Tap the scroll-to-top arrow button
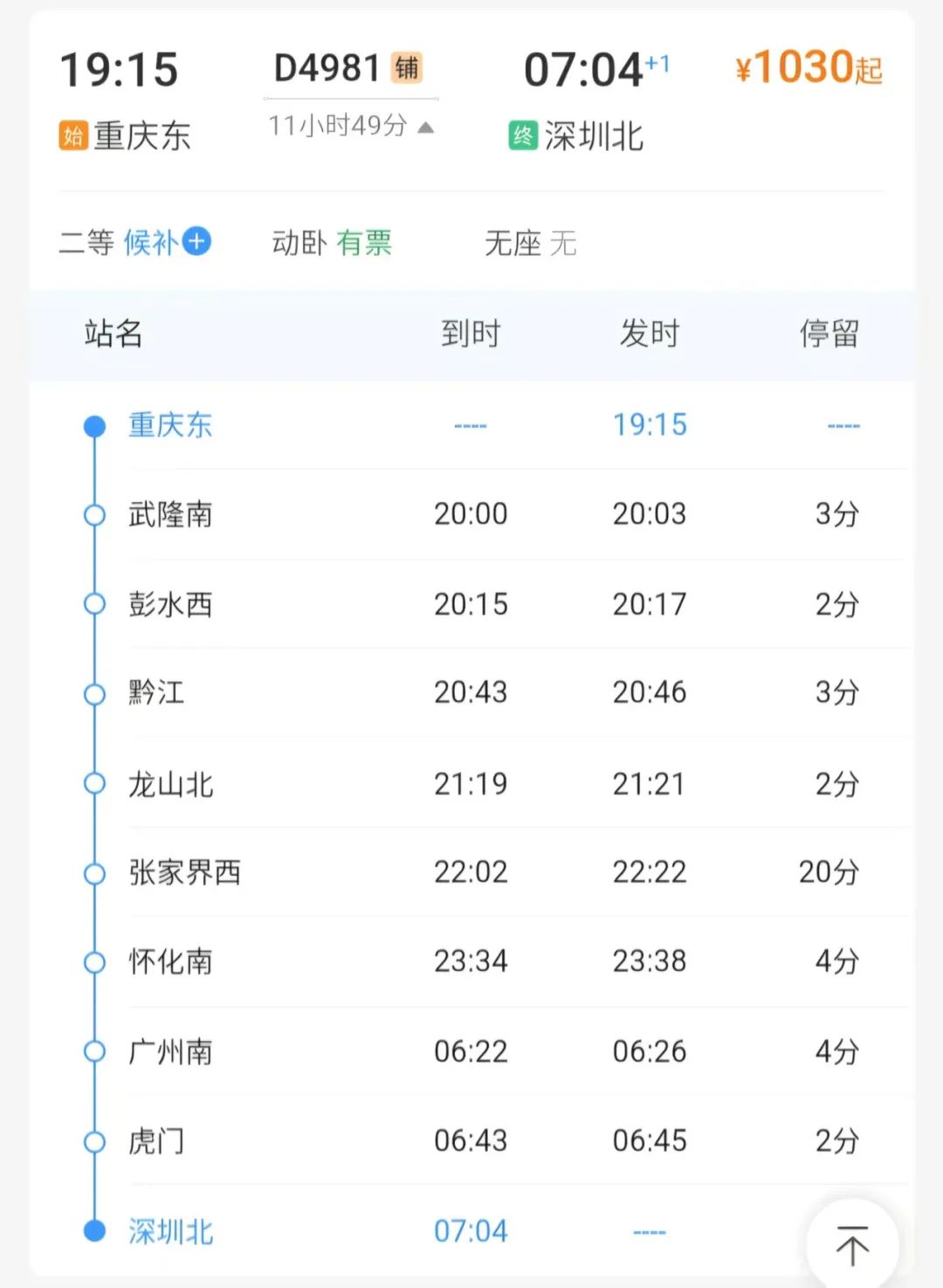The height and width of the screenshot is (1288, 943). click(x=852, y=1243)
